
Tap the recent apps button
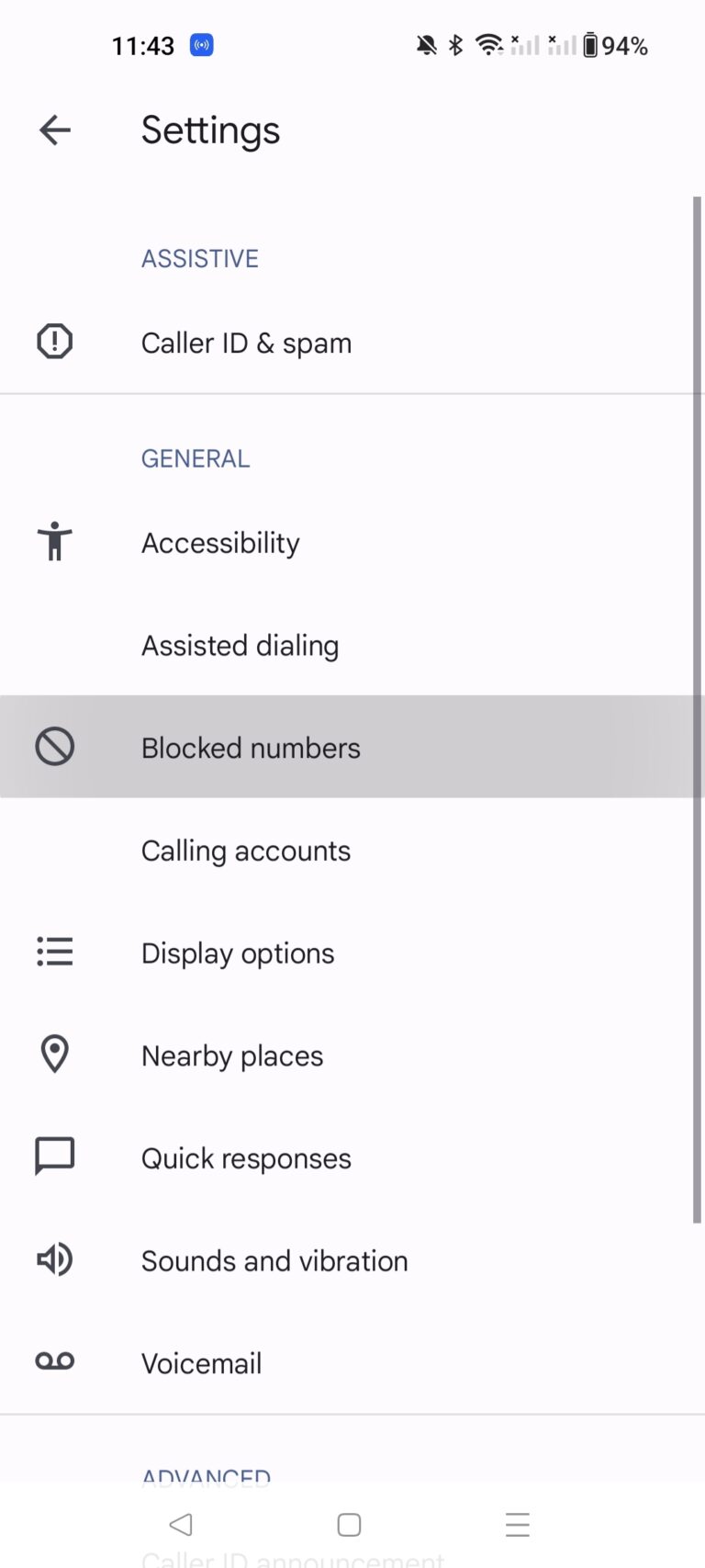point(518,1525)
